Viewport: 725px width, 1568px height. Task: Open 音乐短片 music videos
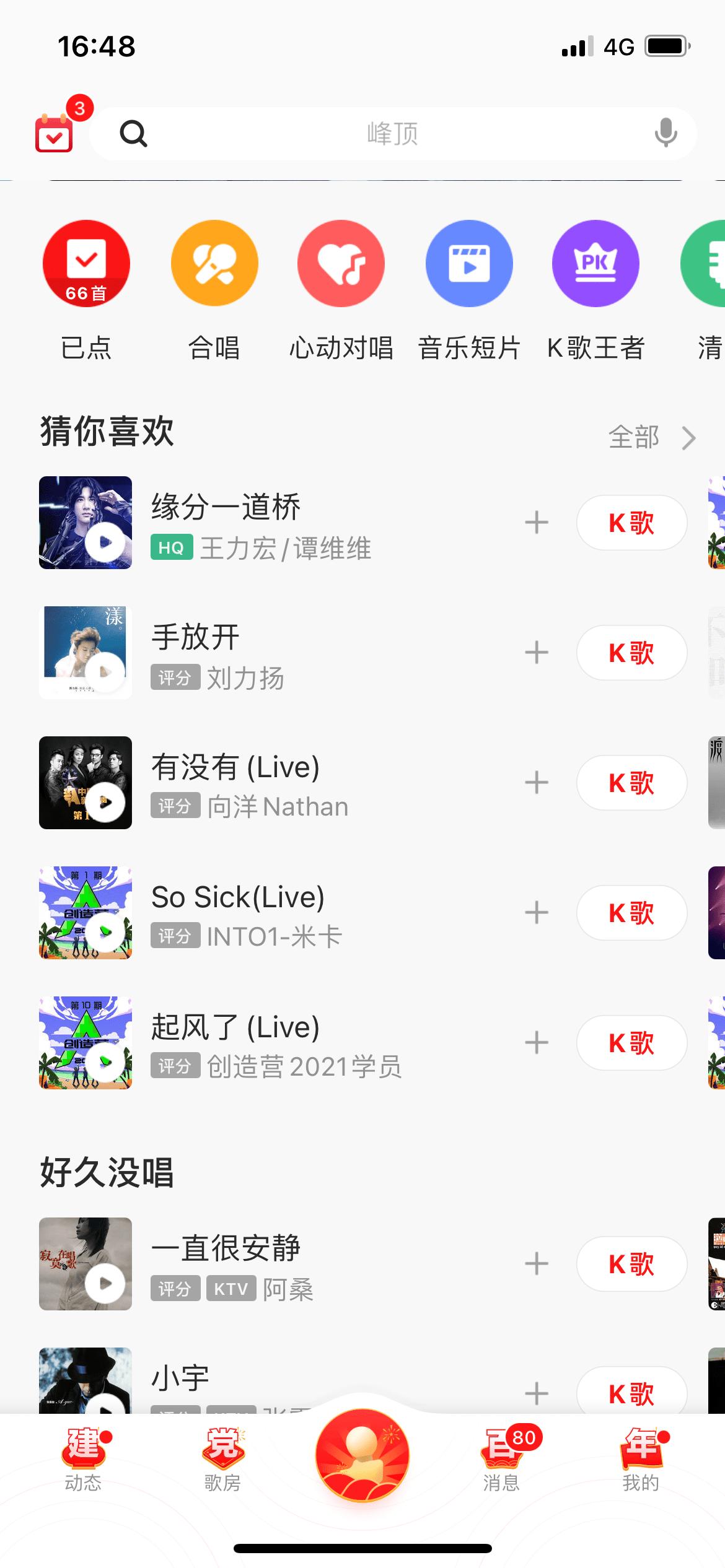pyautogui.click(x=469, y=263)
